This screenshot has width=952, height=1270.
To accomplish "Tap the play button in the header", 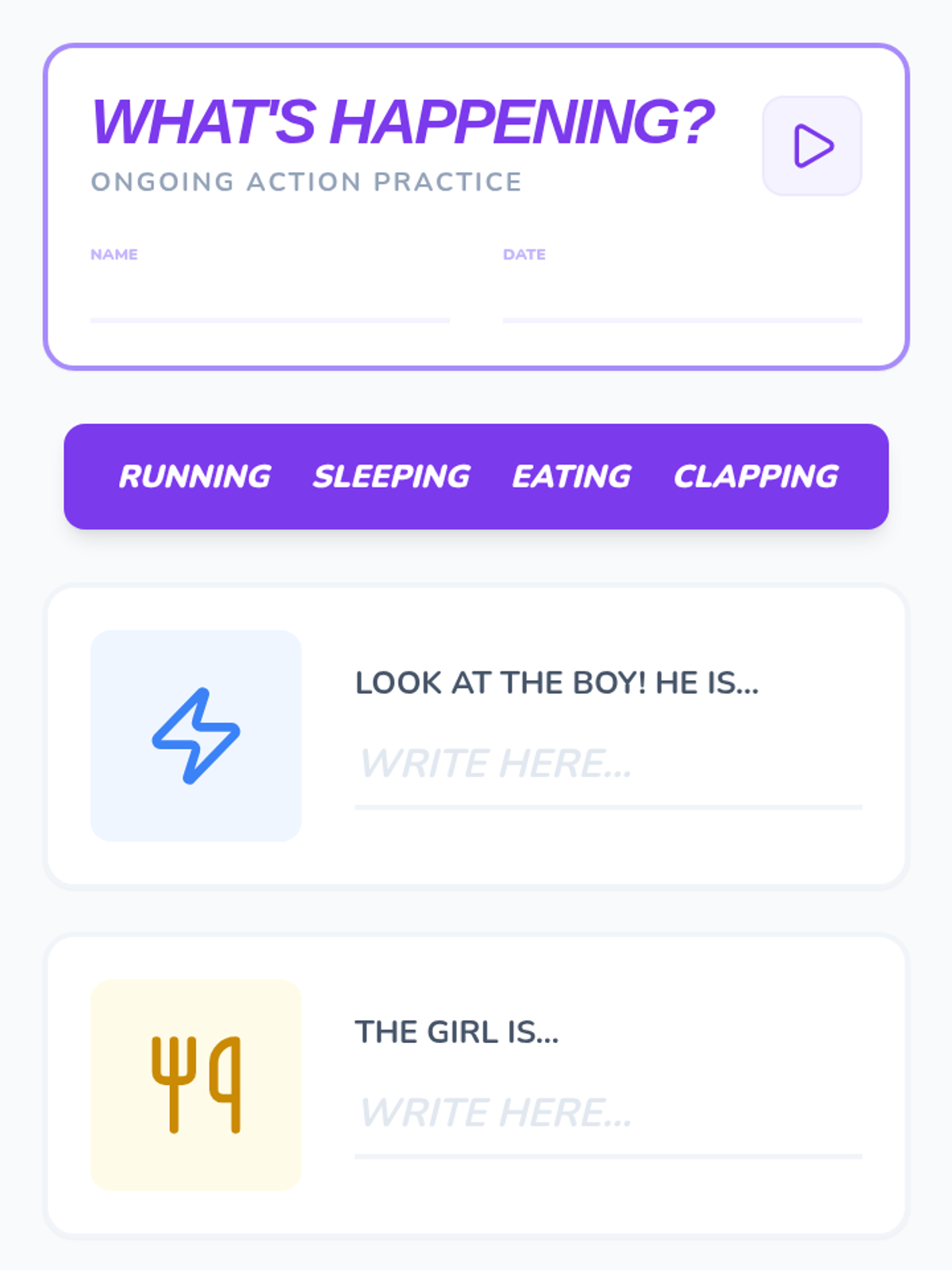I will [x=812, y=146].
